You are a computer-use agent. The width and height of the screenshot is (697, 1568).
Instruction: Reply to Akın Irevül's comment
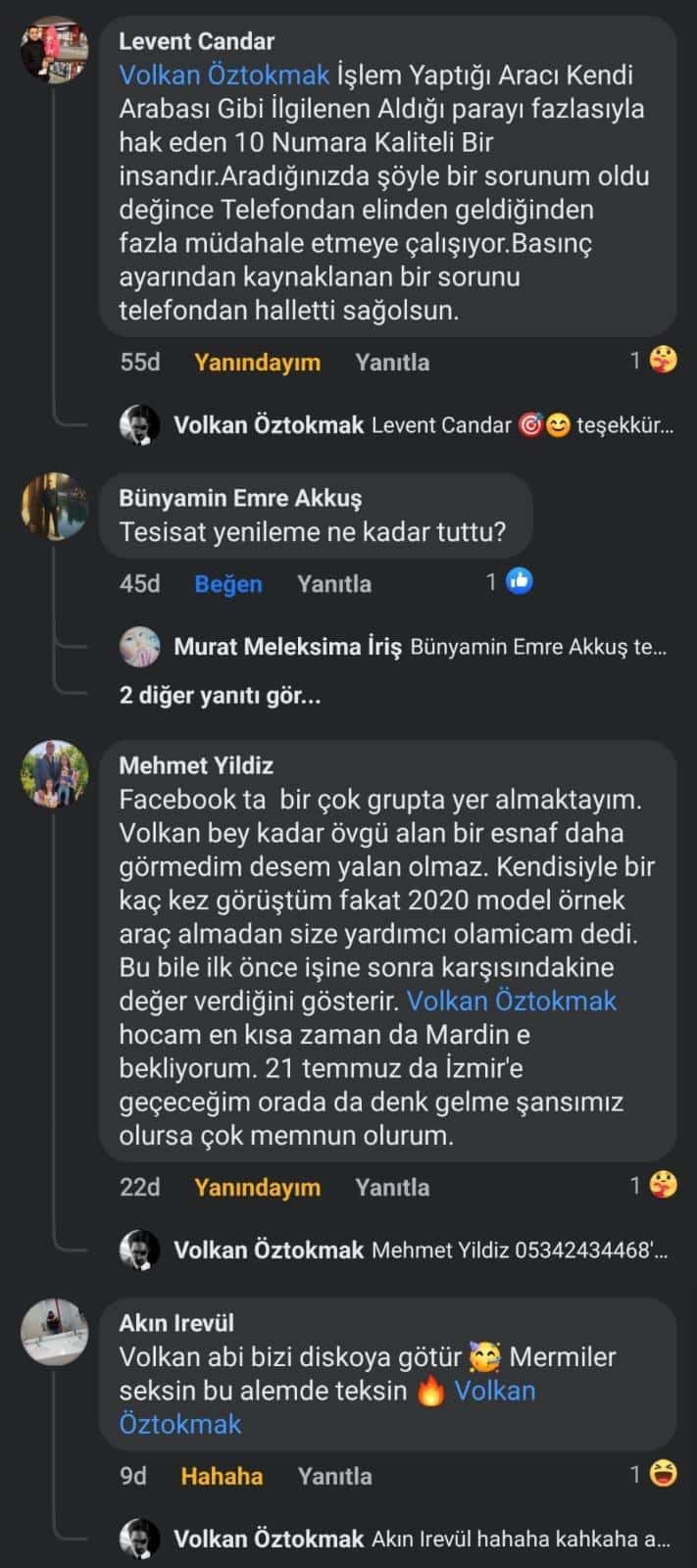coord(335,1477)
